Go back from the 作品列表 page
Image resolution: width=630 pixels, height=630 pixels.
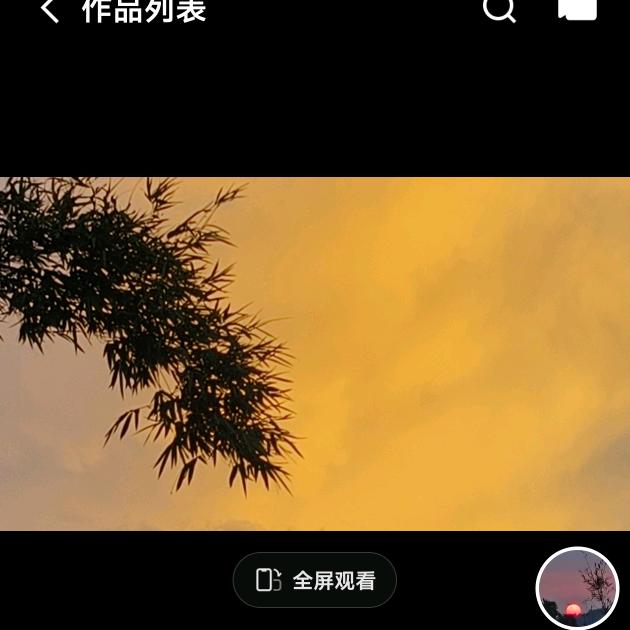click(49, 11)
